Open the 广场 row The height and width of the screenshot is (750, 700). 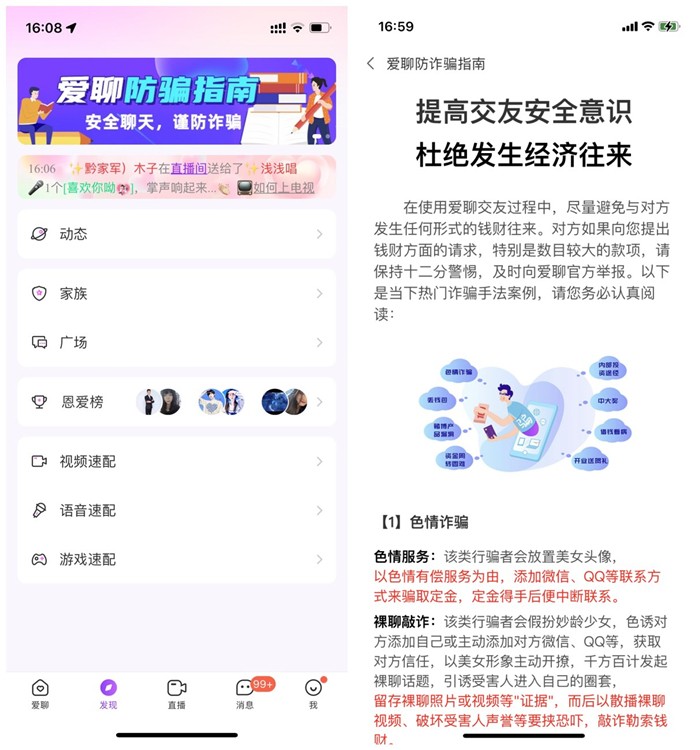click(x=176, y=342)
